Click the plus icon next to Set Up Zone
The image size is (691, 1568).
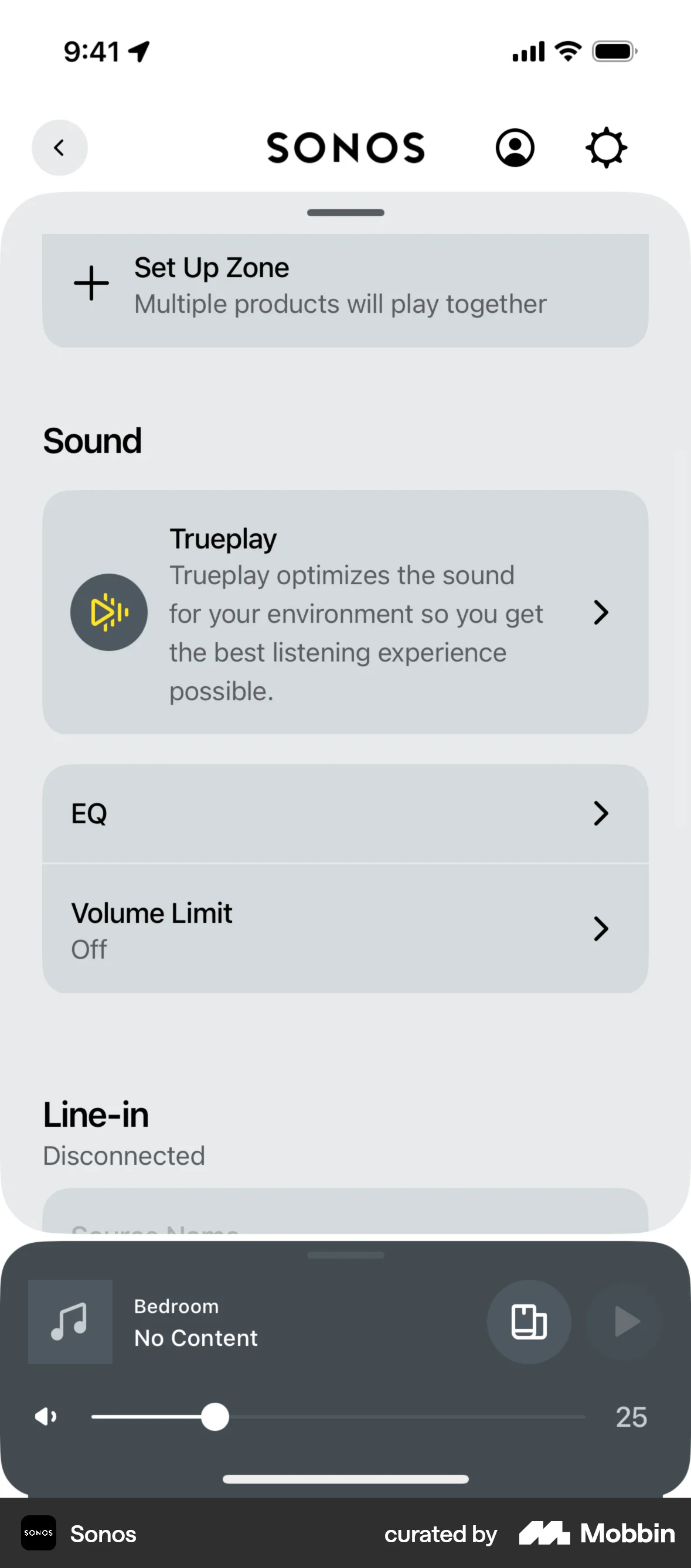[x=90, y=283]
